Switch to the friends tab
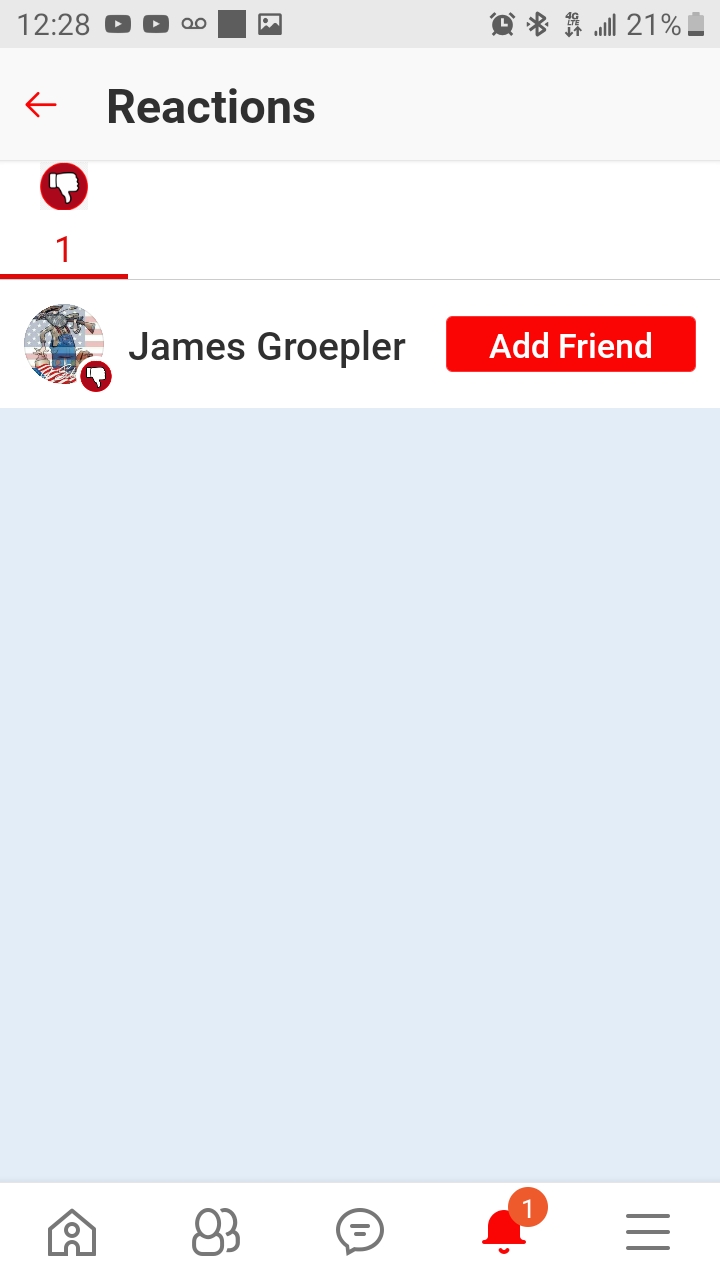Image resolution: width=720 pixels, height=1280 pixels. pyautogui.click(x=216, y=1231)
